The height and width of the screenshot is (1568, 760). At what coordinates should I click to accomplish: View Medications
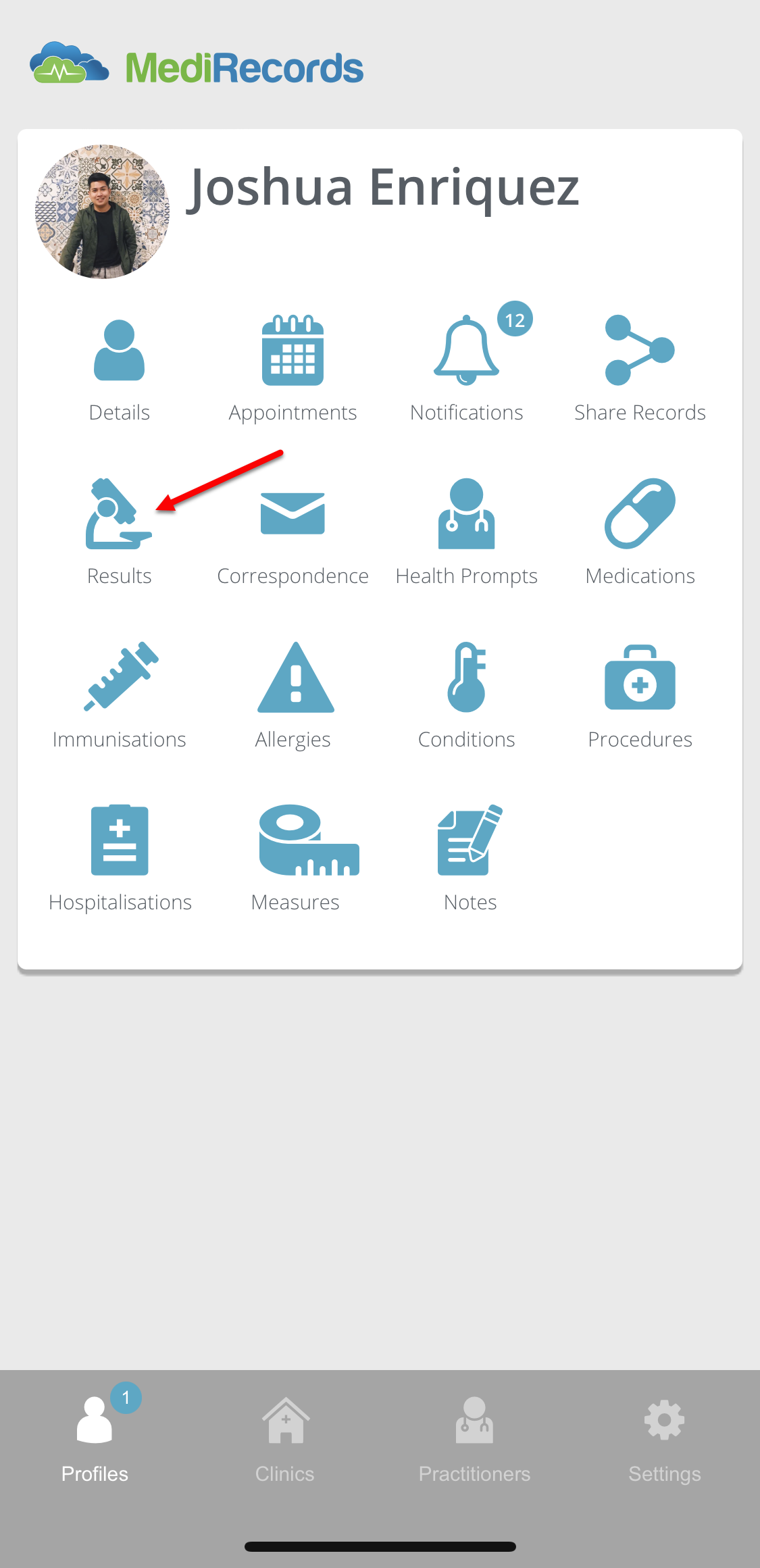[640, 532]
